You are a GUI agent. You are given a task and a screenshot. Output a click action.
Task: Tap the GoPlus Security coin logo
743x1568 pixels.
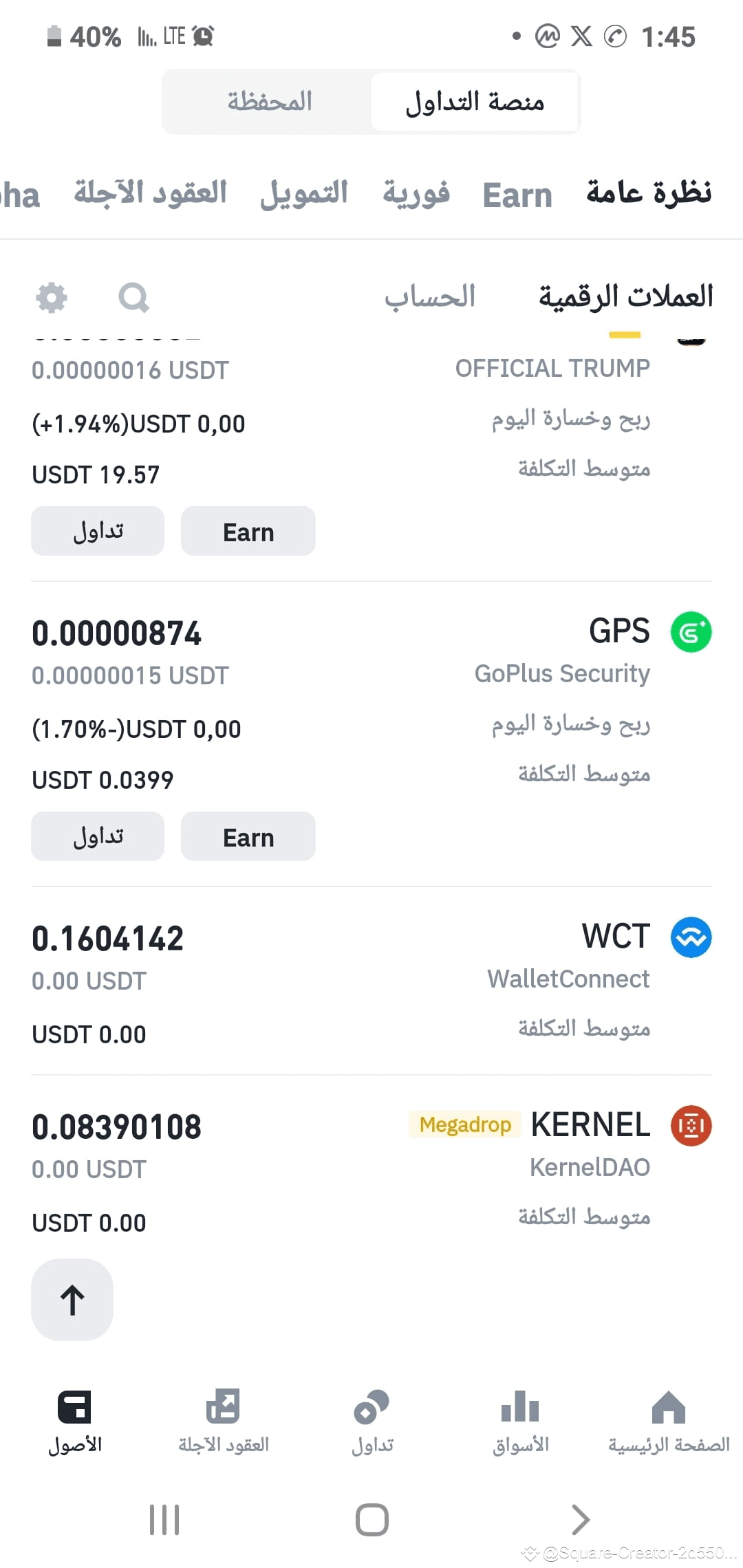(690, 631)
